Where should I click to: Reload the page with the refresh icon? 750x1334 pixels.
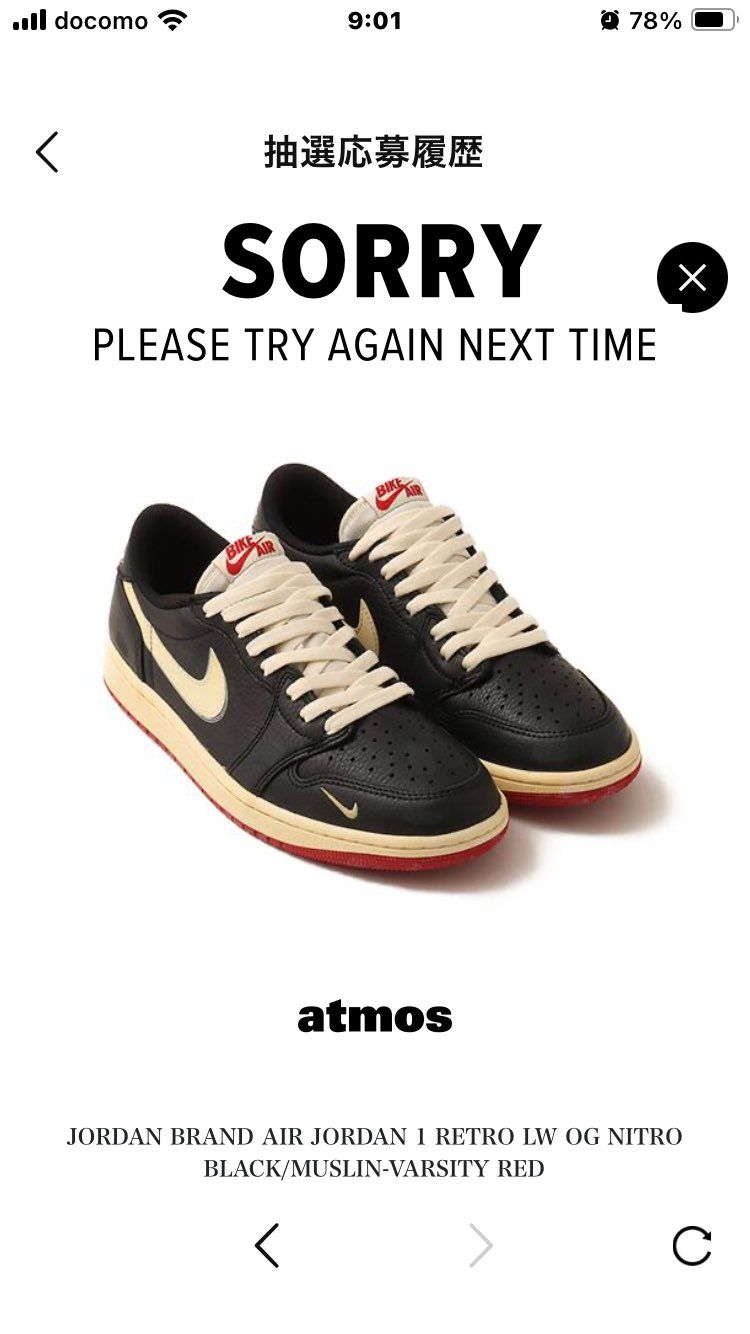pyautogui.click(x=692, y=1245)
